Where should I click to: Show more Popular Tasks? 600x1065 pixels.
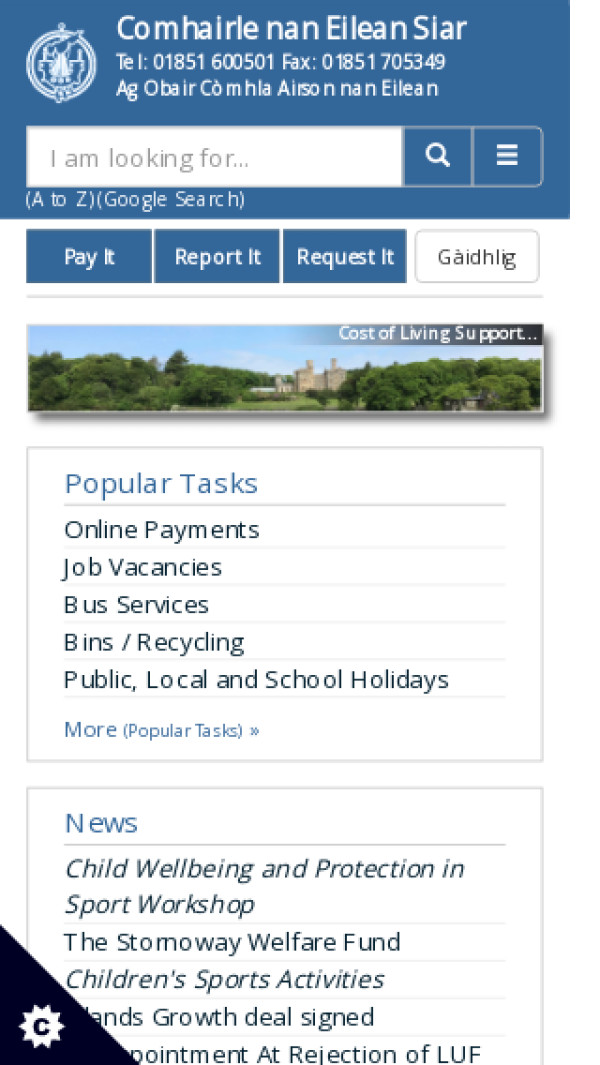pyautogui.click(x=161, y=730)
